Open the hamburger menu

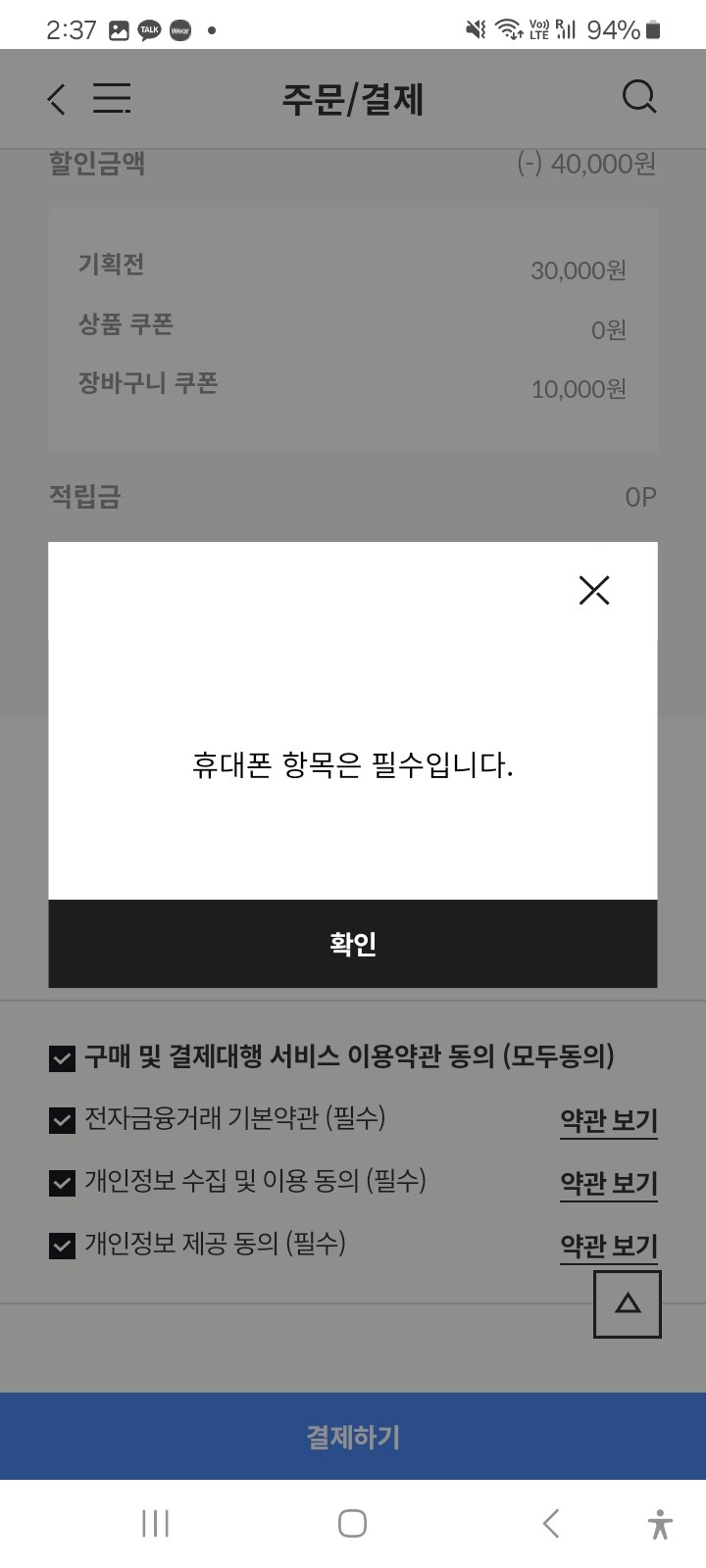(x=112, y=98)
